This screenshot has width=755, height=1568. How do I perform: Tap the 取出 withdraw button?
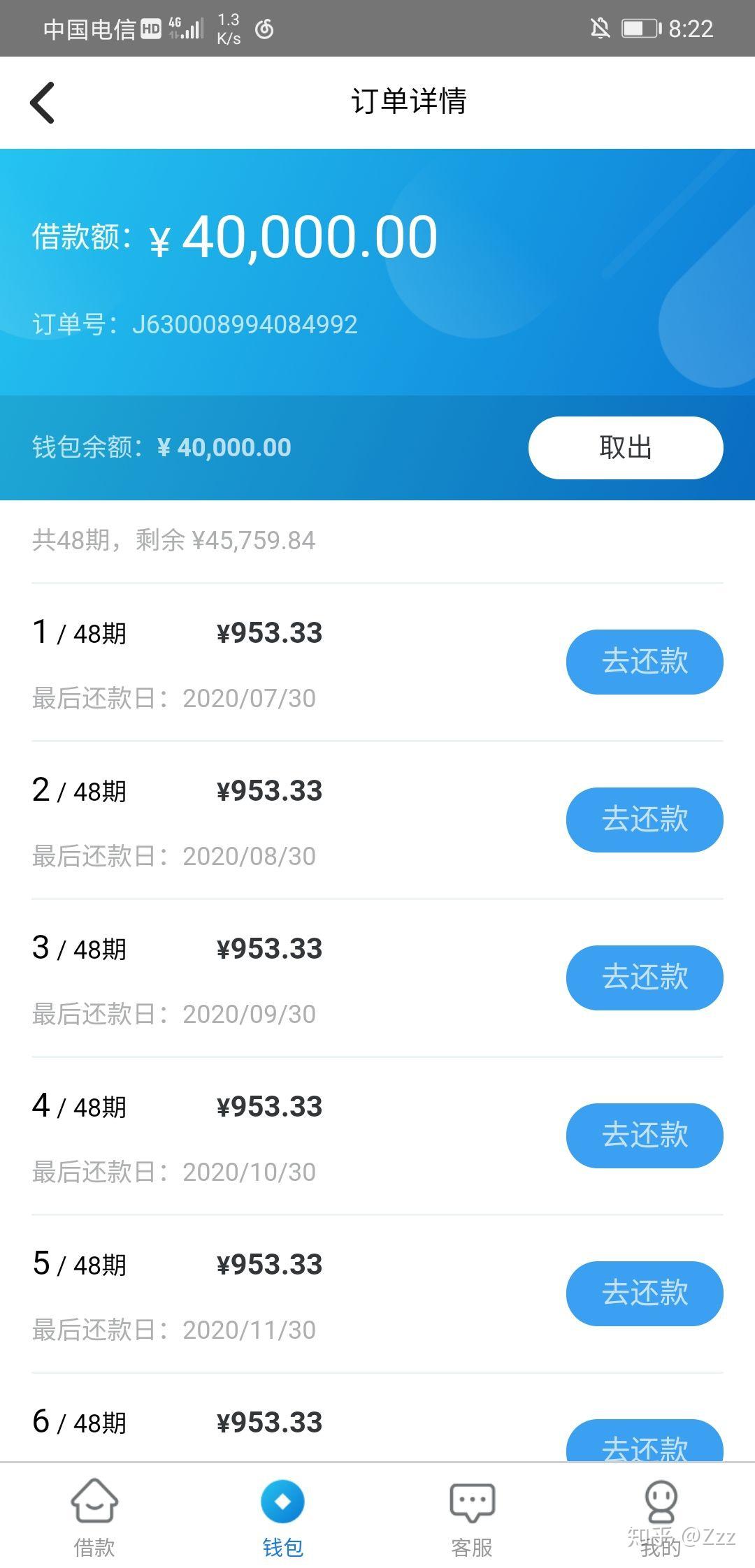[626, 447]
